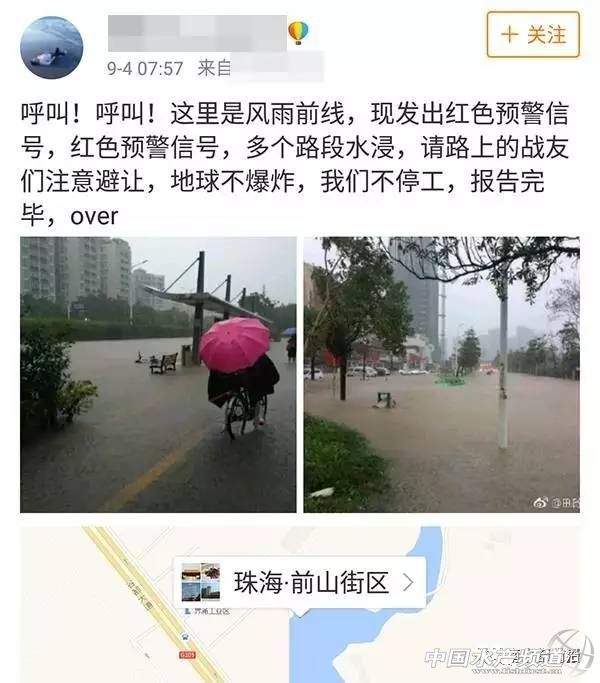This screenshot has height=683, width=600.
Task: Open the 珠海·前山街区 location card
Action: (299, 582)
